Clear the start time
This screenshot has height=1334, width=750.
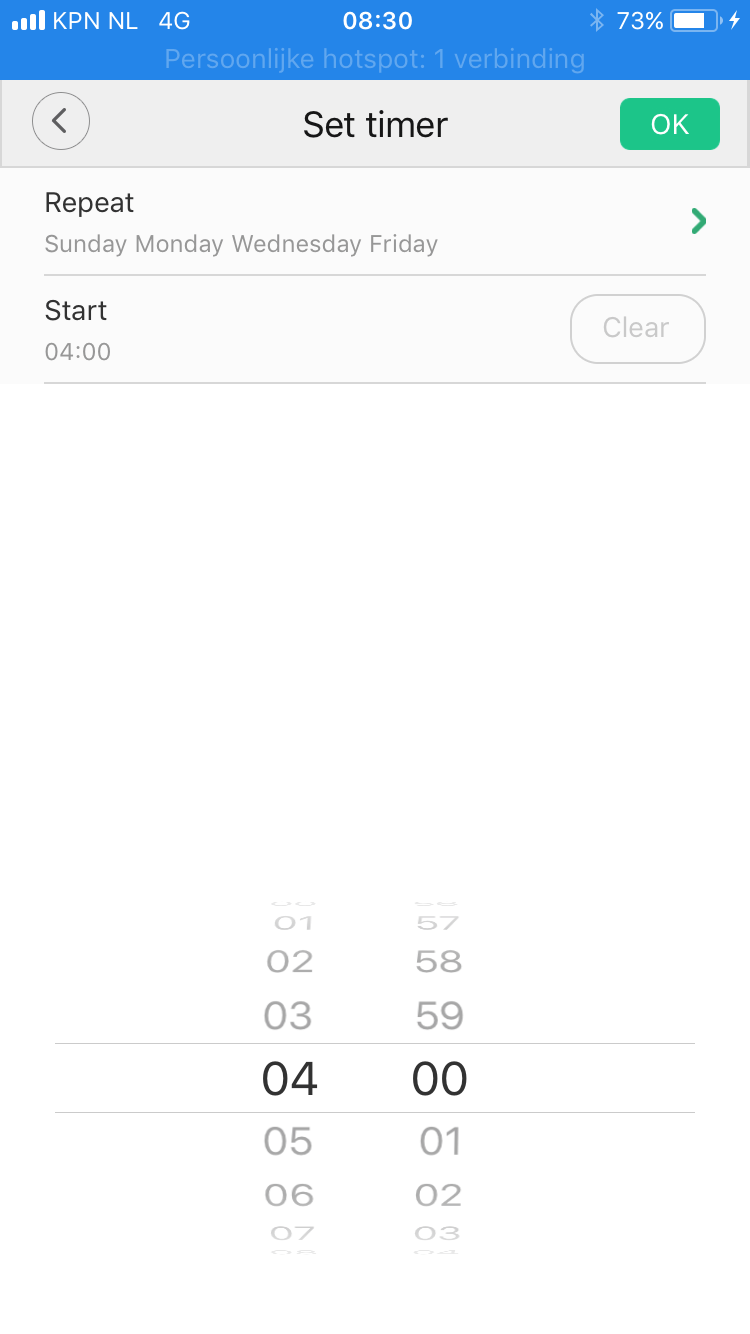(x=637, y=328)
